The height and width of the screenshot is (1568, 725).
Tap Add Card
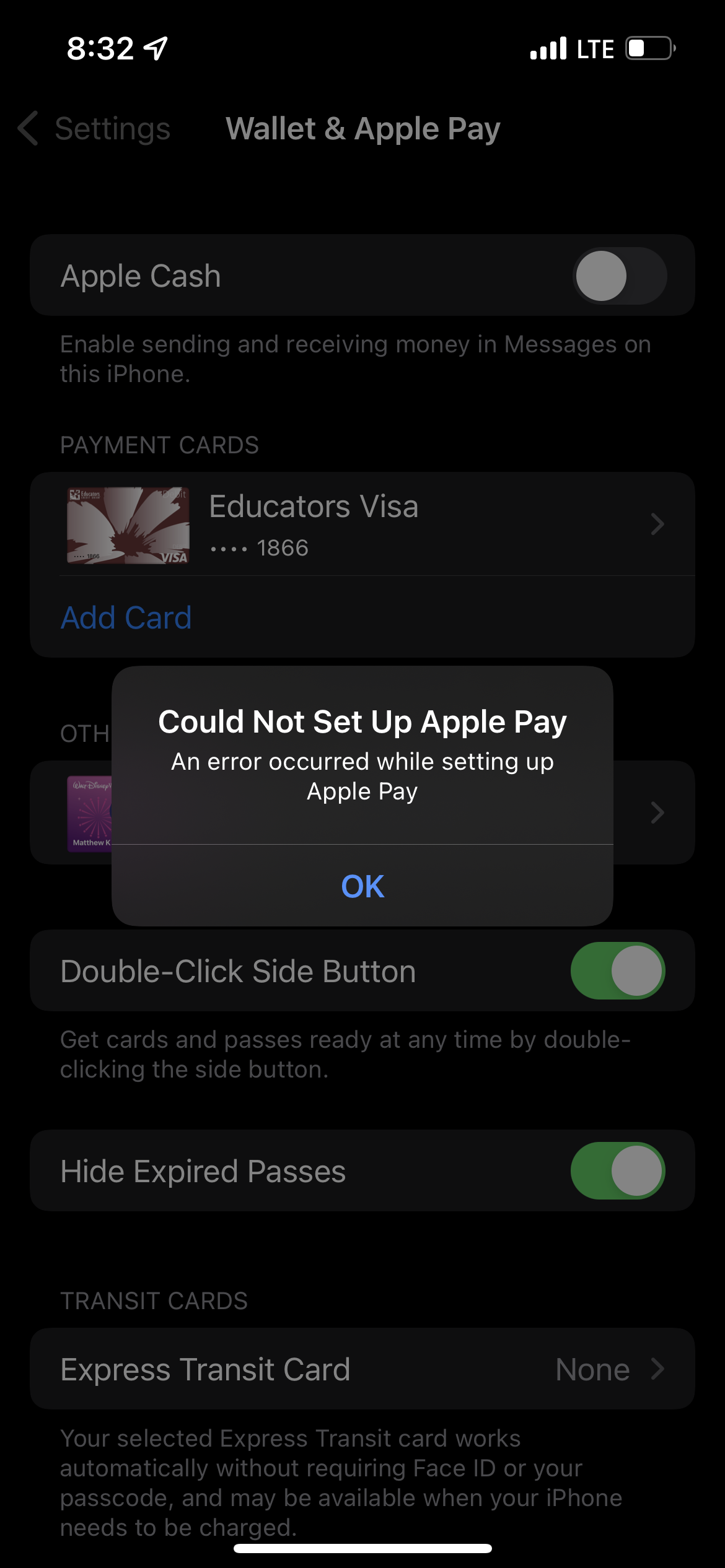[126, 618]
